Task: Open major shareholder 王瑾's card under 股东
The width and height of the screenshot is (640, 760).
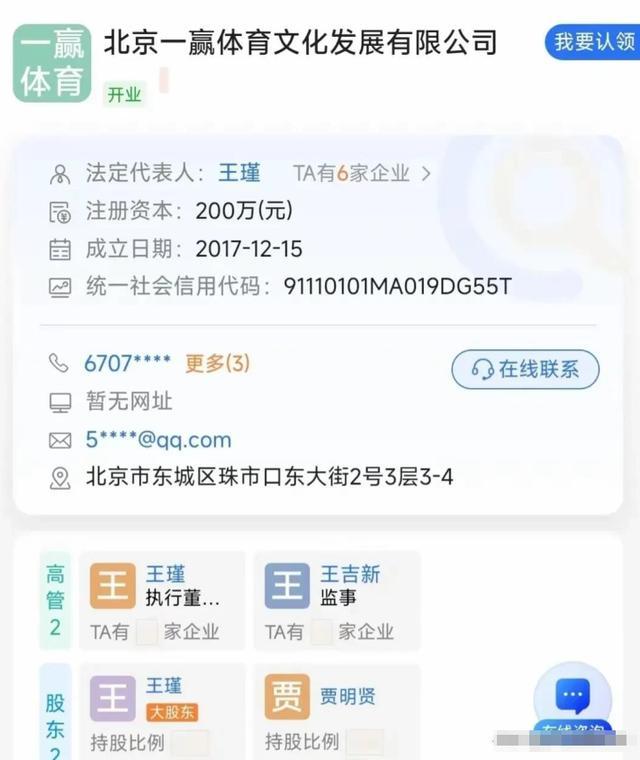Action: click(162, 711)
